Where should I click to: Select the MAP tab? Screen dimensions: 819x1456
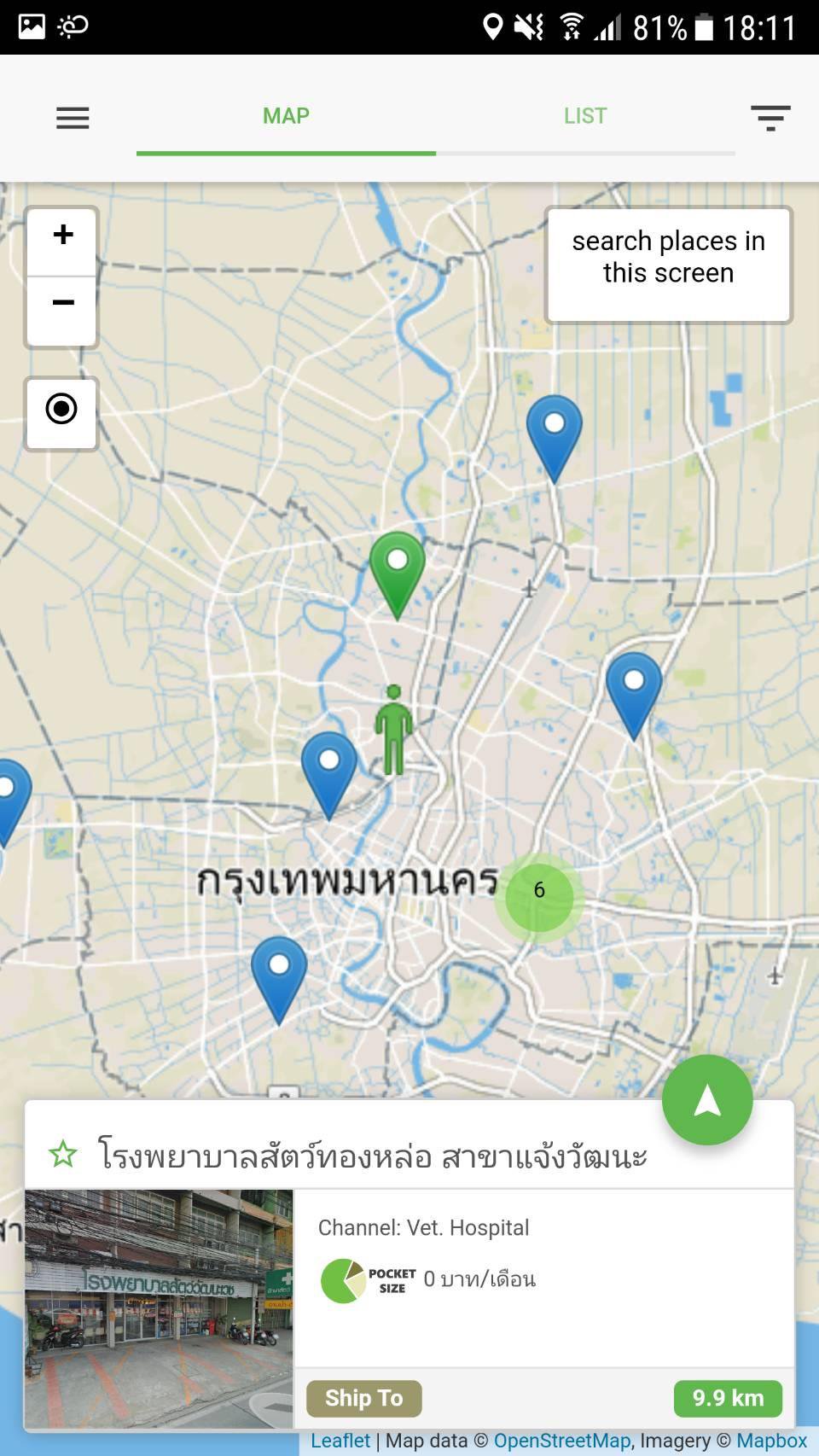click(x=286, y=116)
